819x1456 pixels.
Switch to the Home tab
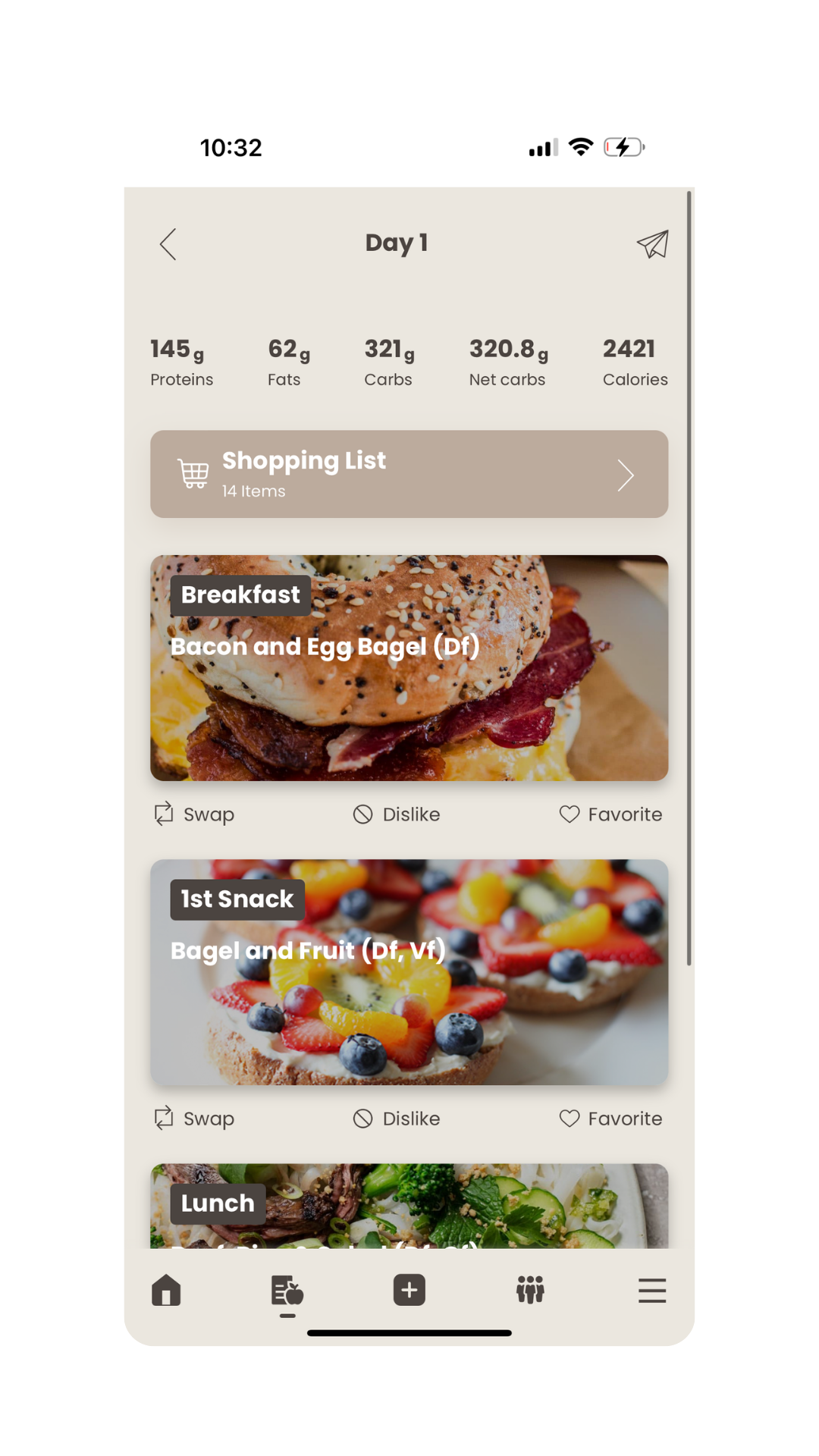(x=166, y=1290)
